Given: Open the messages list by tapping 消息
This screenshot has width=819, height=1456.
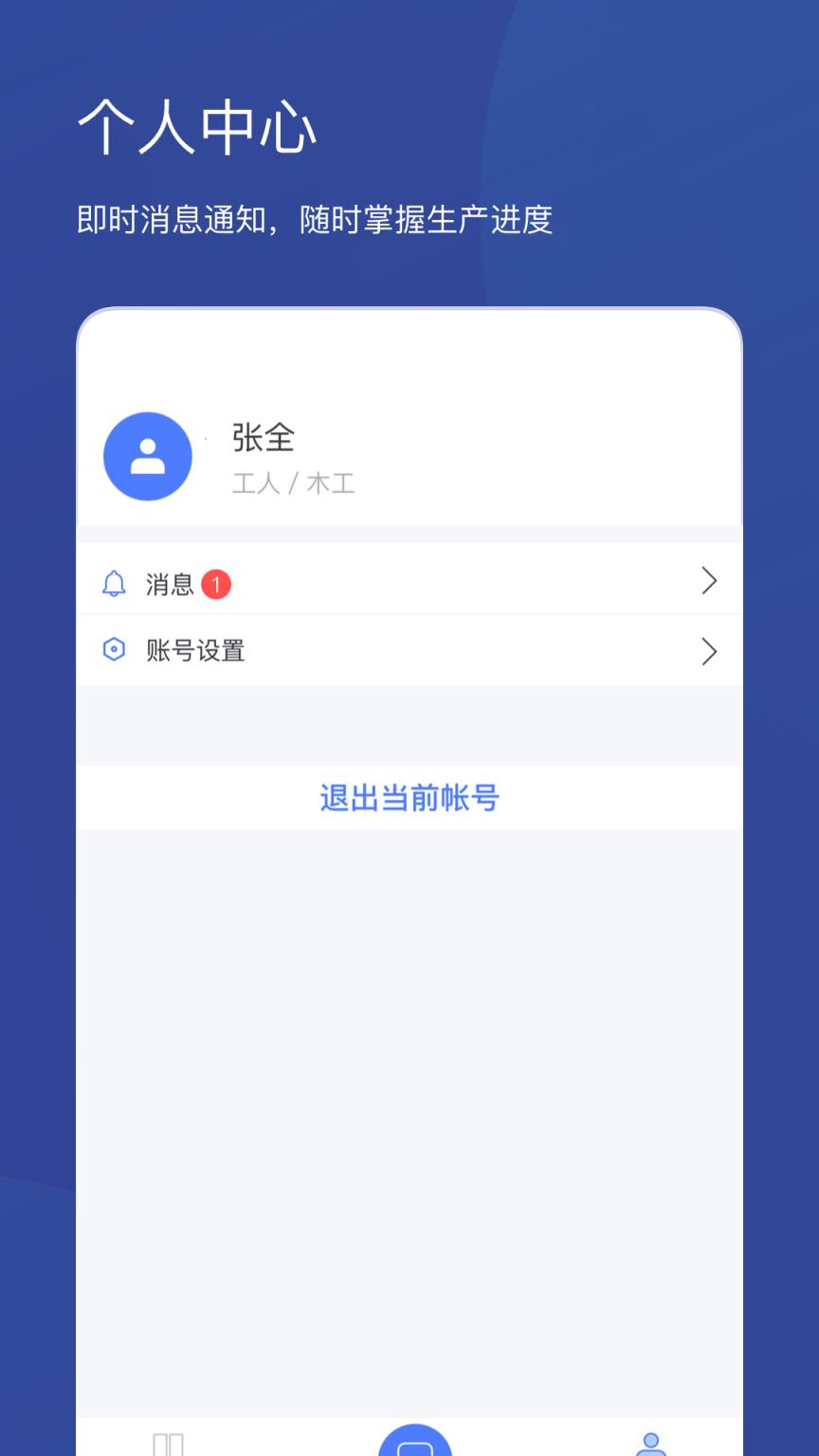Looking at the screenshot, I should click(169, 581).
